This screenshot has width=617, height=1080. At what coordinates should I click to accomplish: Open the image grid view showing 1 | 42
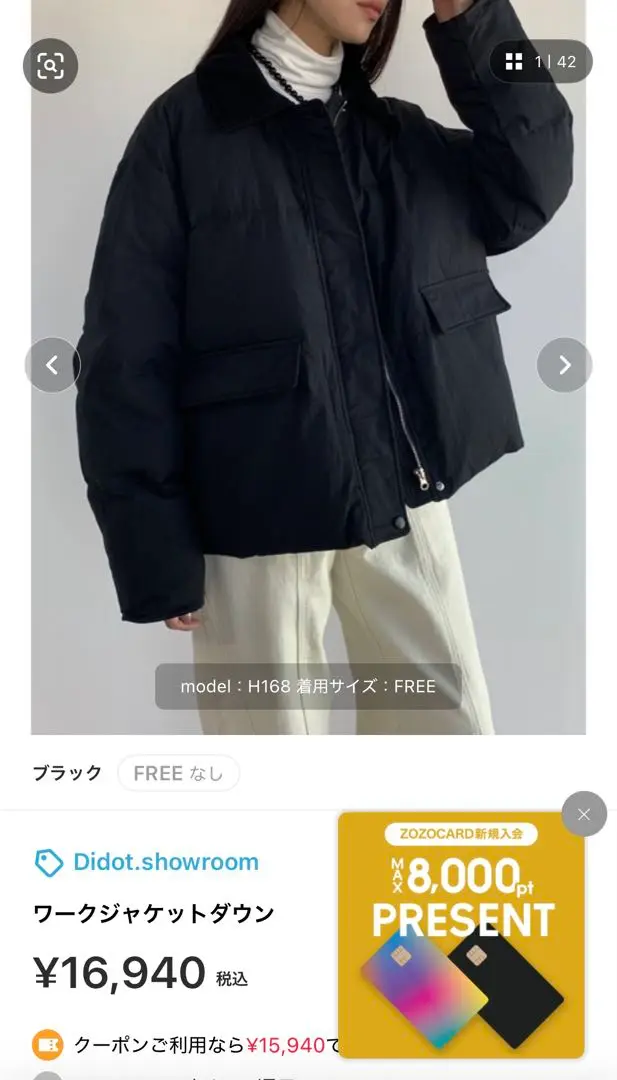coord(541,61)
